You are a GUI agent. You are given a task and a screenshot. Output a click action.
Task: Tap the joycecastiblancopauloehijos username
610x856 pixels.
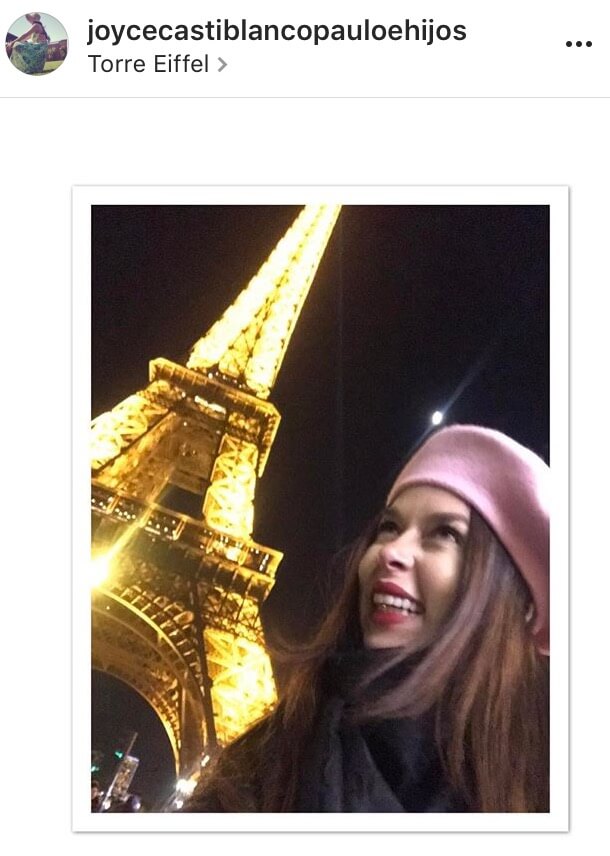pyautogui.click(x=277, y=31)
